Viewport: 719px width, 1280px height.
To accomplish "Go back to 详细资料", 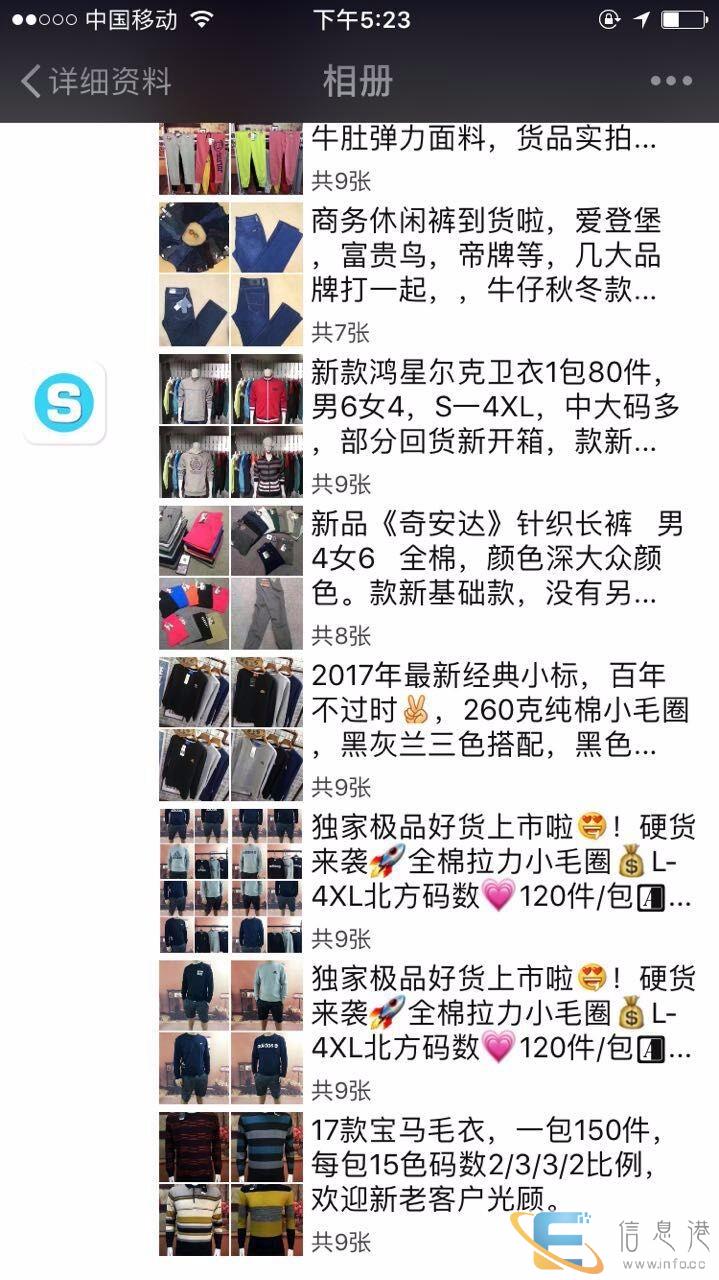I will [x=95, y=81].
